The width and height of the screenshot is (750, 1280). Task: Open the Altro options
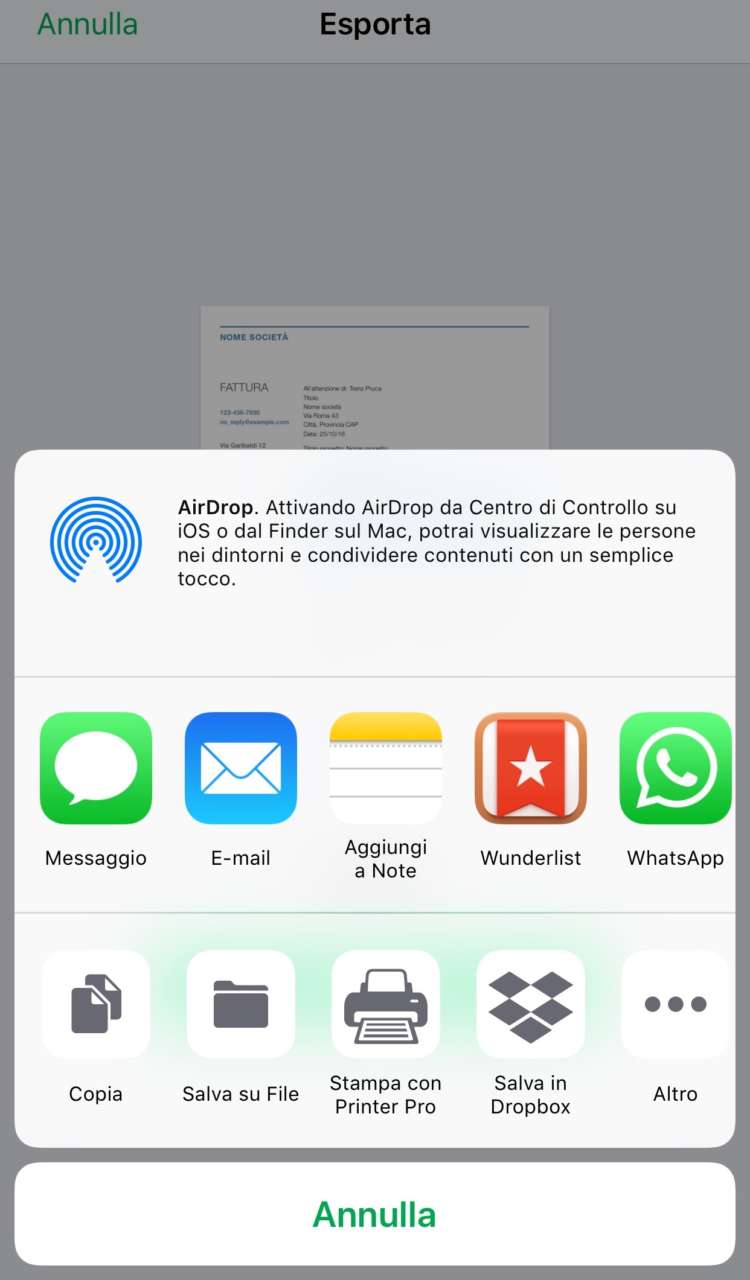[x=675, y=1004]
